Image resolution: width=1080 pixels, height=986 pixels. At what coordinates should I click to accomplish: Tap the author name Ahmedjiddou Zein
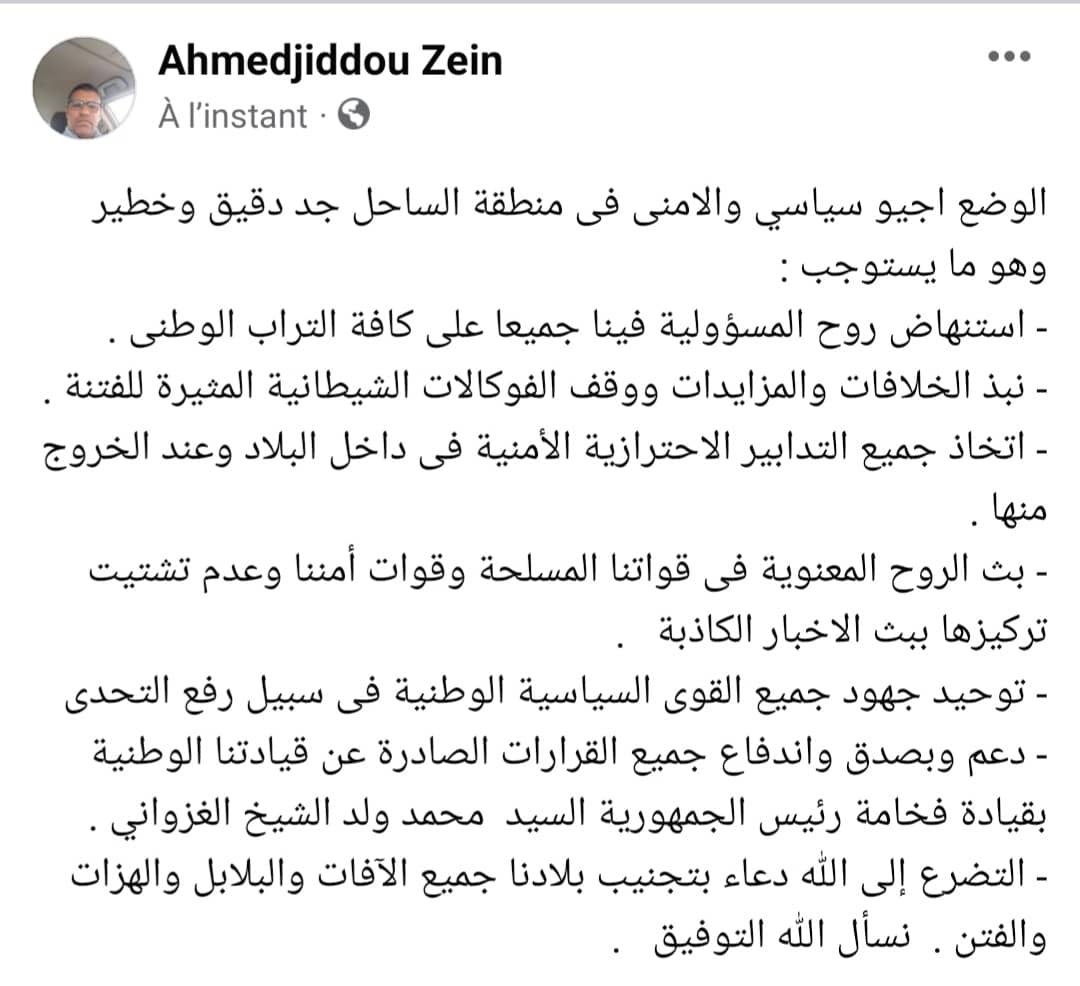330,63
